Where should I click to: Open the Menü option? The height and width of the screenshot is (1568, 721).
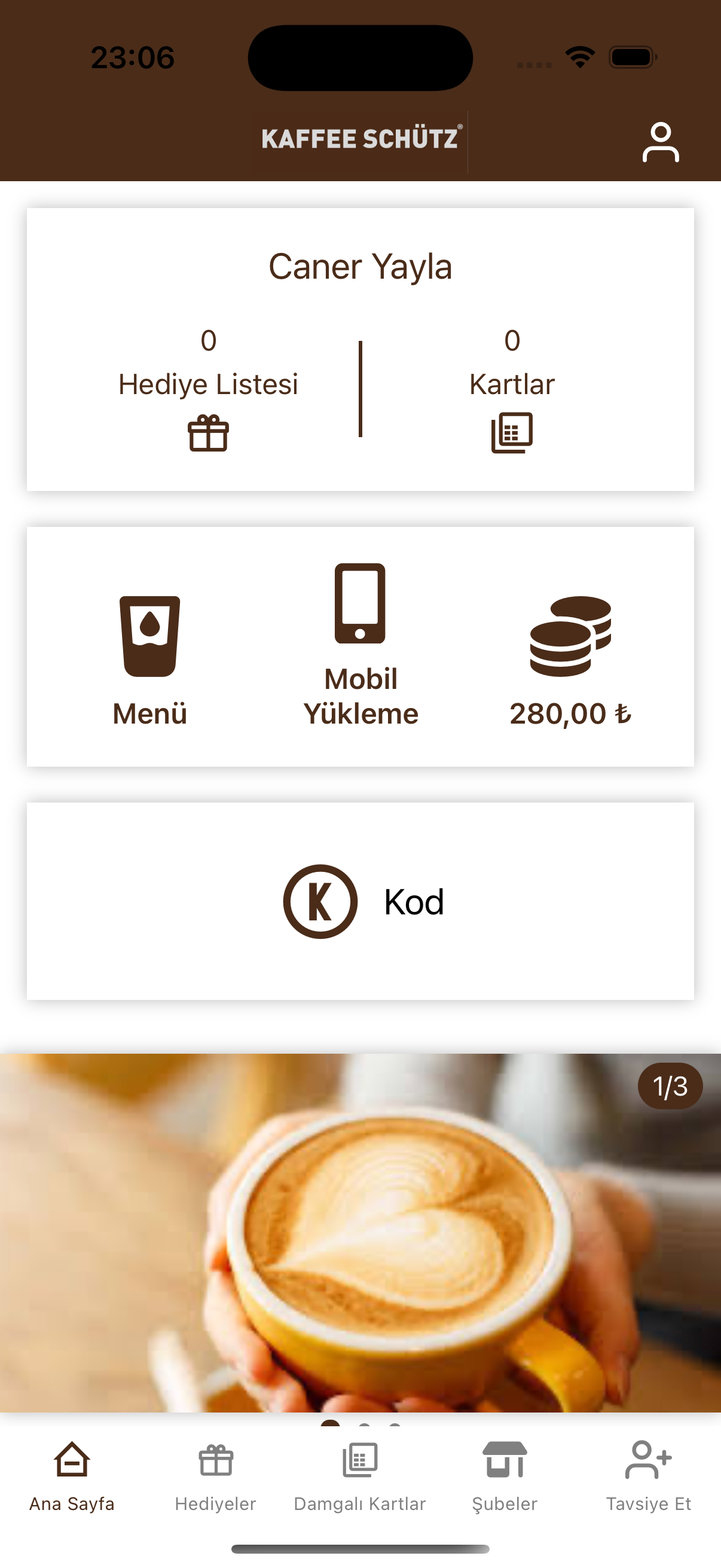pos(149,660)
